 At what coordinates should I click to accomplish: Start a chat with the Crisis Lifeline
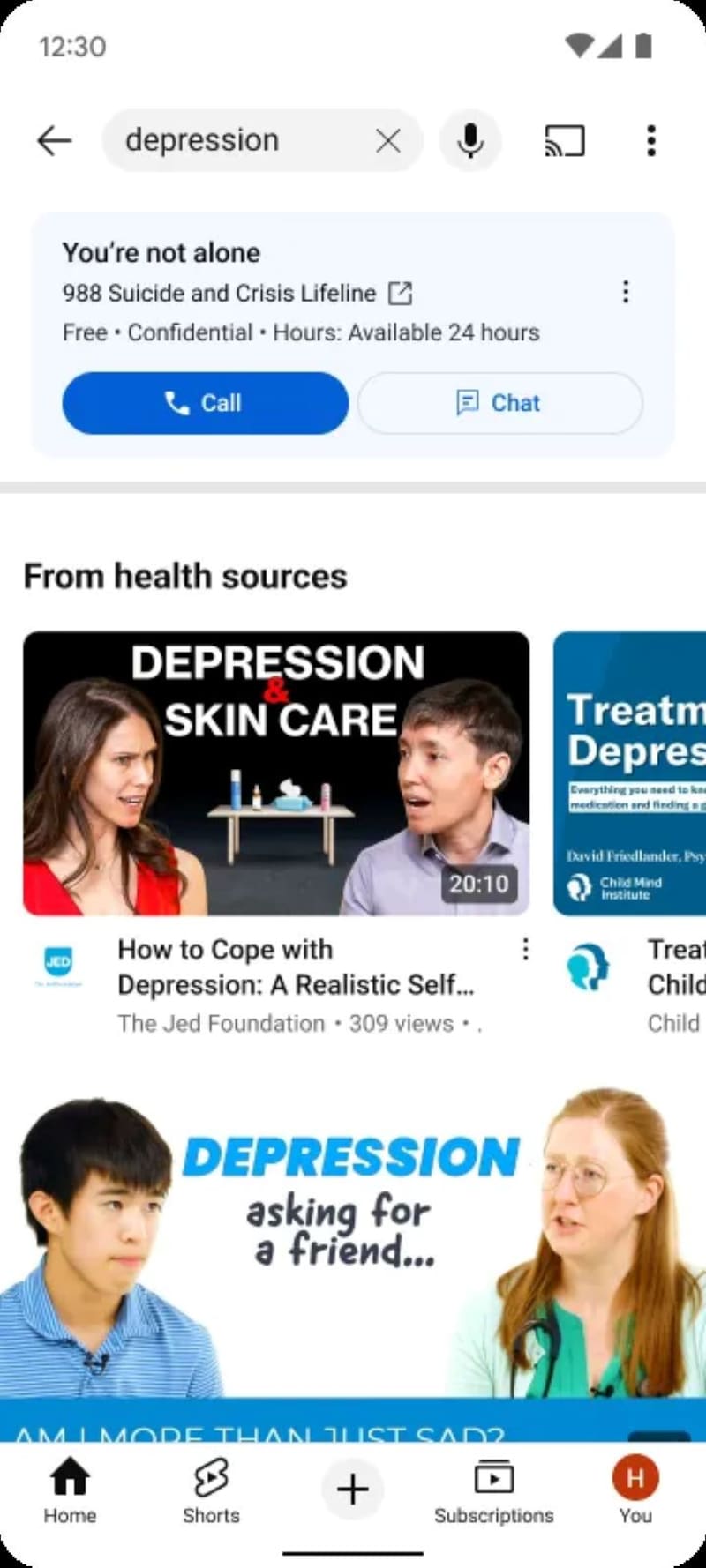pos(499,403)
